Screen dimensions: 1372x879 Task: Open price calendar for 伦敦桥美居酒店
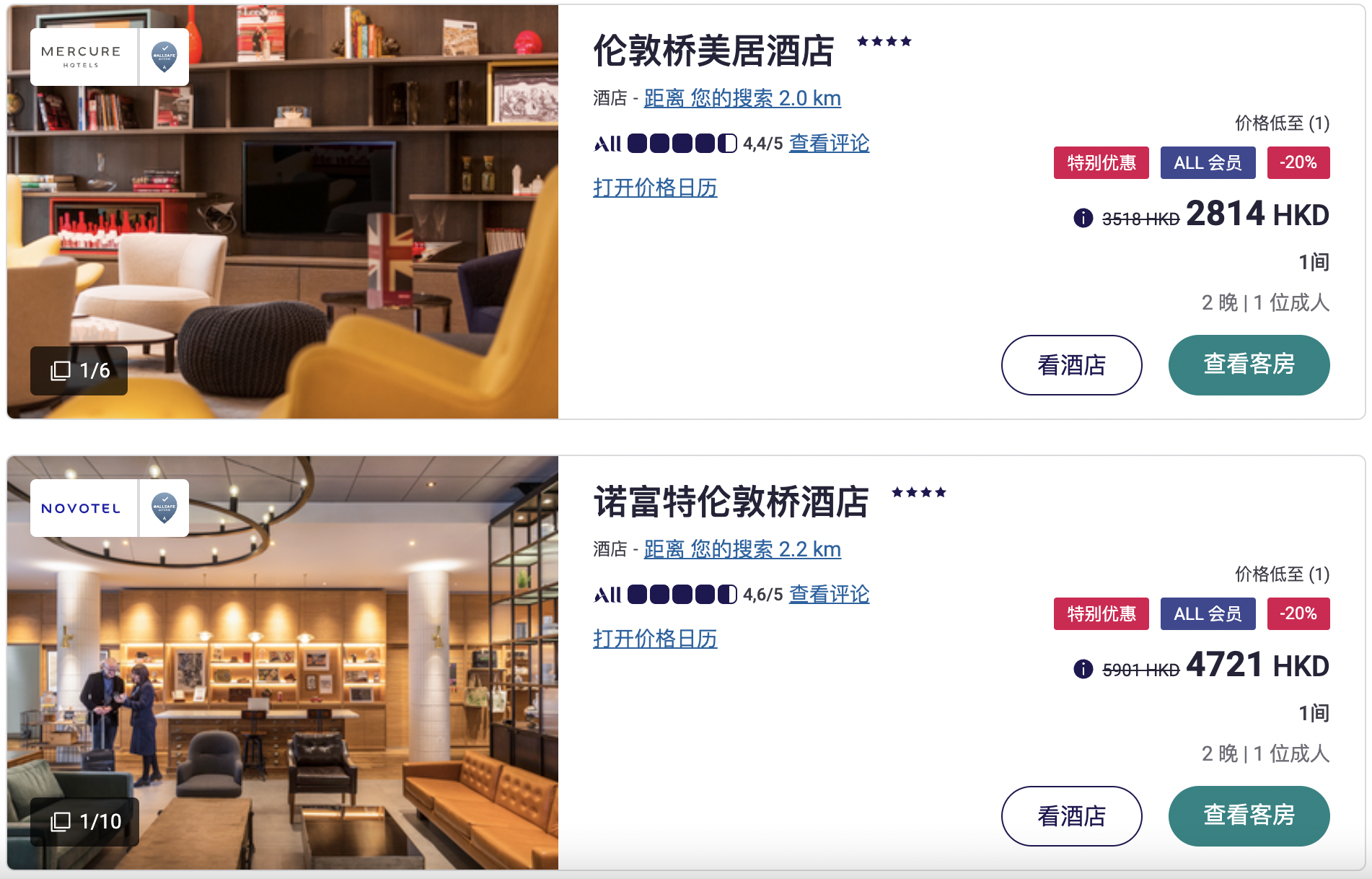tap(654, 188)
